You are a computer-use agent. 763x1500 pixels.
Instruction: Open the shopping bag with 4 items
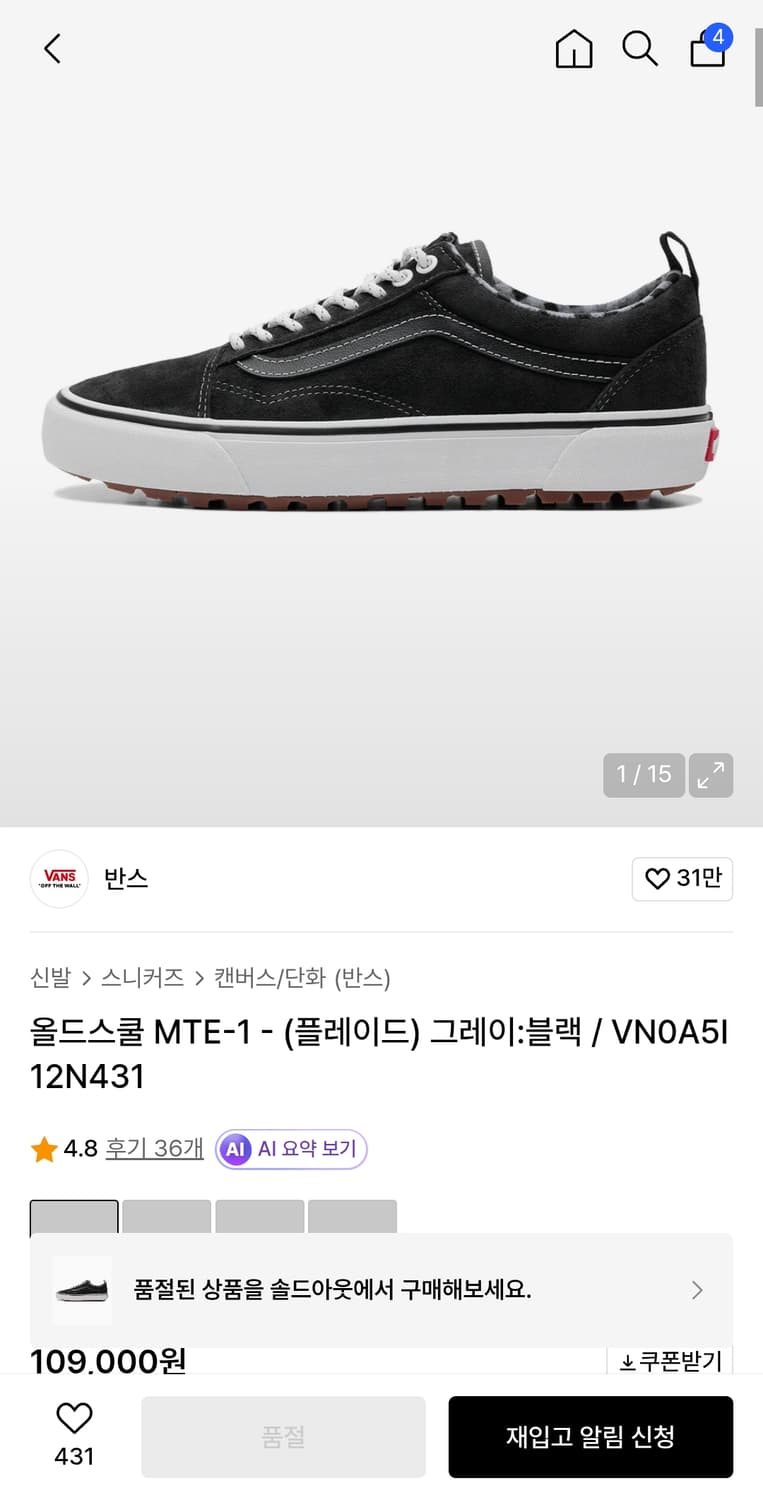[707, 50]
